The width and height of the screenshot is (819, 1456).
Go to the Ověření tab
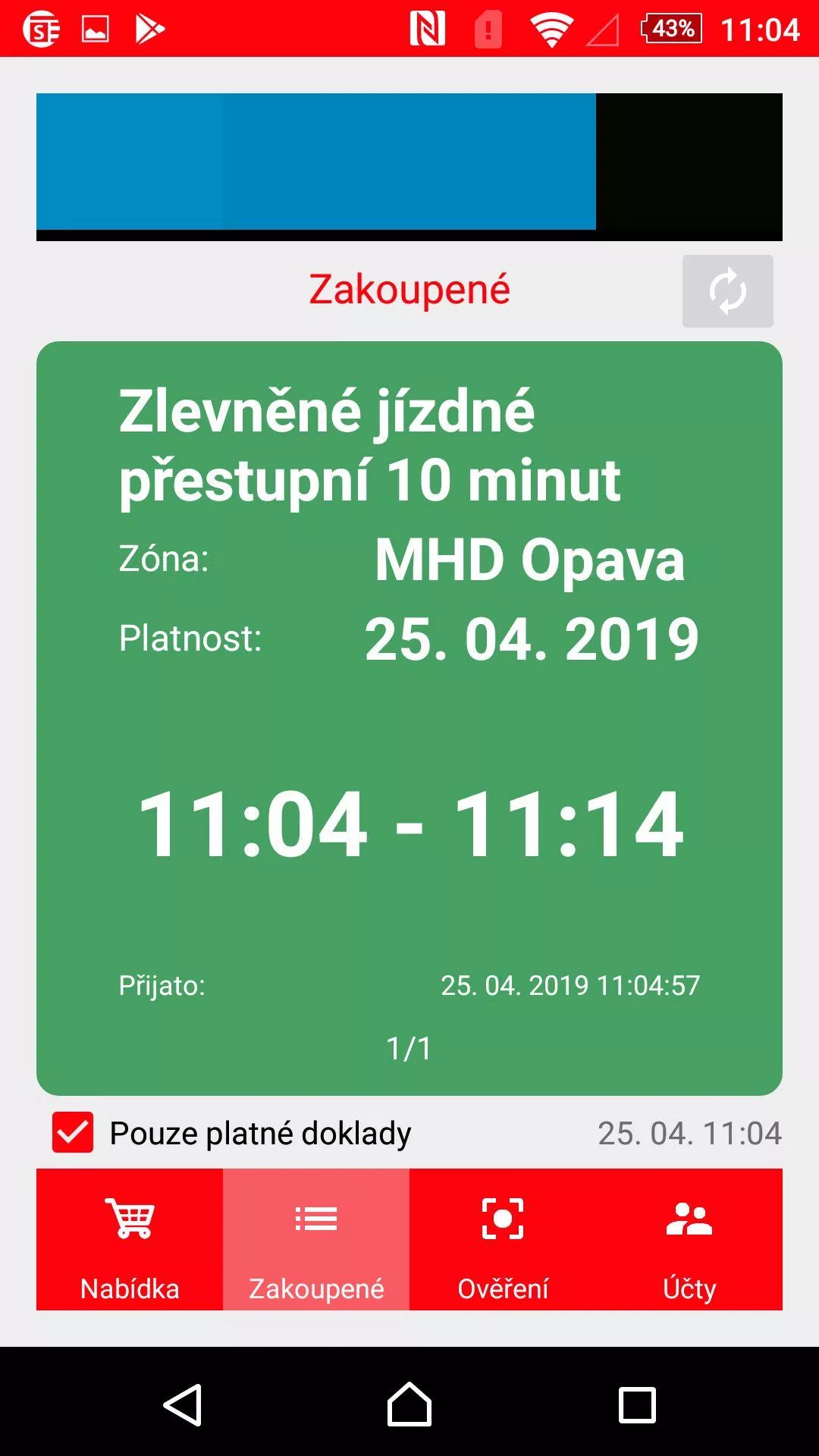[503, 1239]
